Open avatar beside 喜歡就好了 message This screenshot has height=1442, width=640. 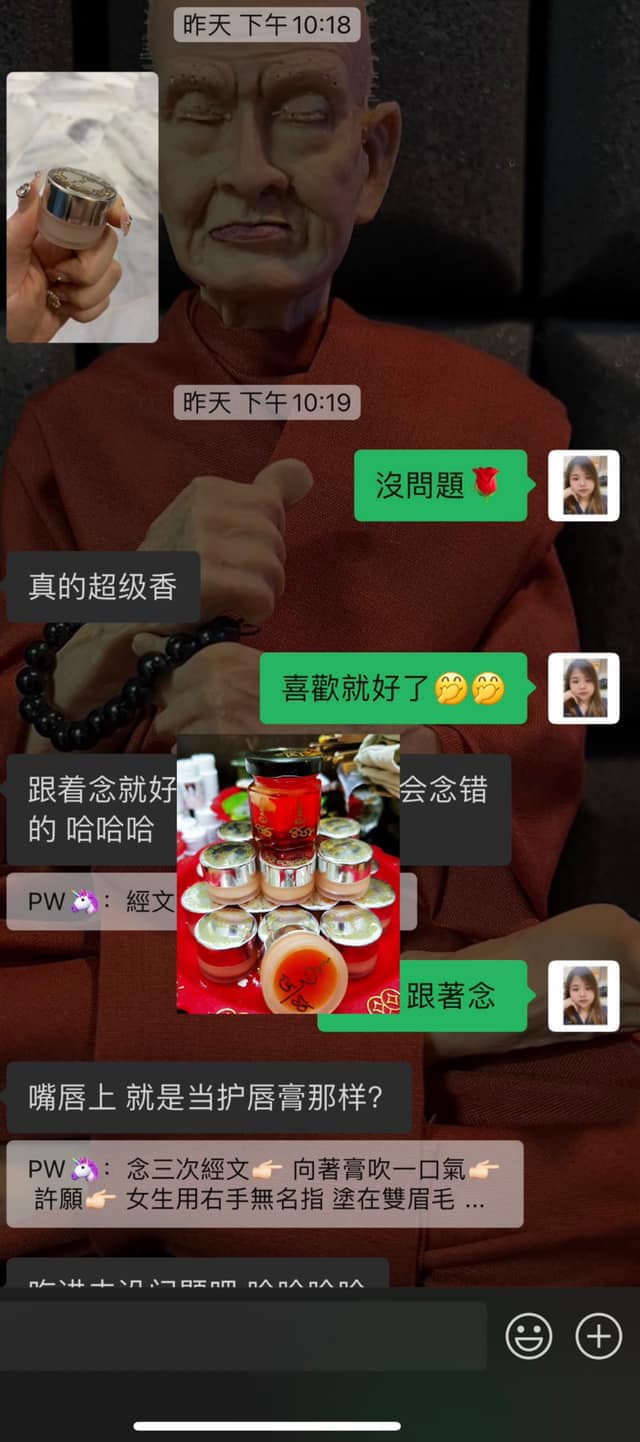coord(584,688)
